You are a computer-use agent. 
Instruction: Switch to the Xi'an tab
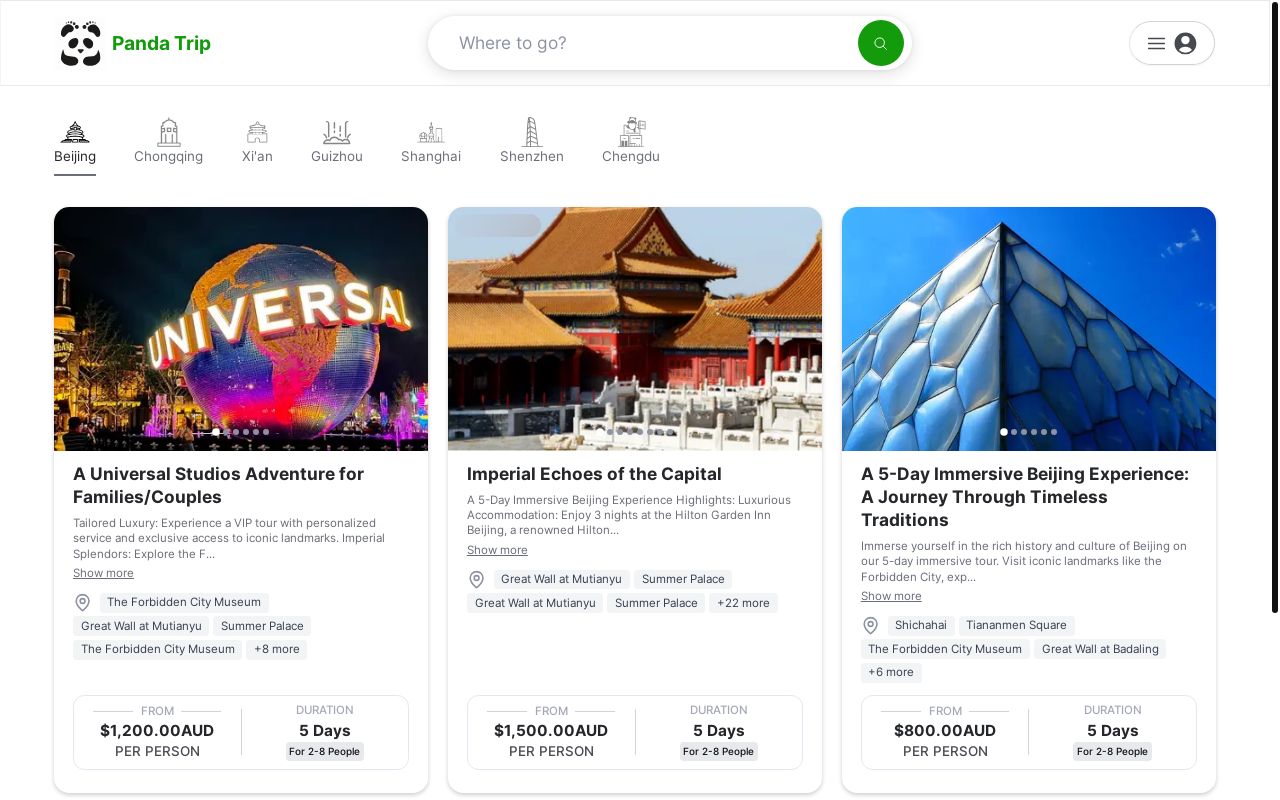pos(257,142)
